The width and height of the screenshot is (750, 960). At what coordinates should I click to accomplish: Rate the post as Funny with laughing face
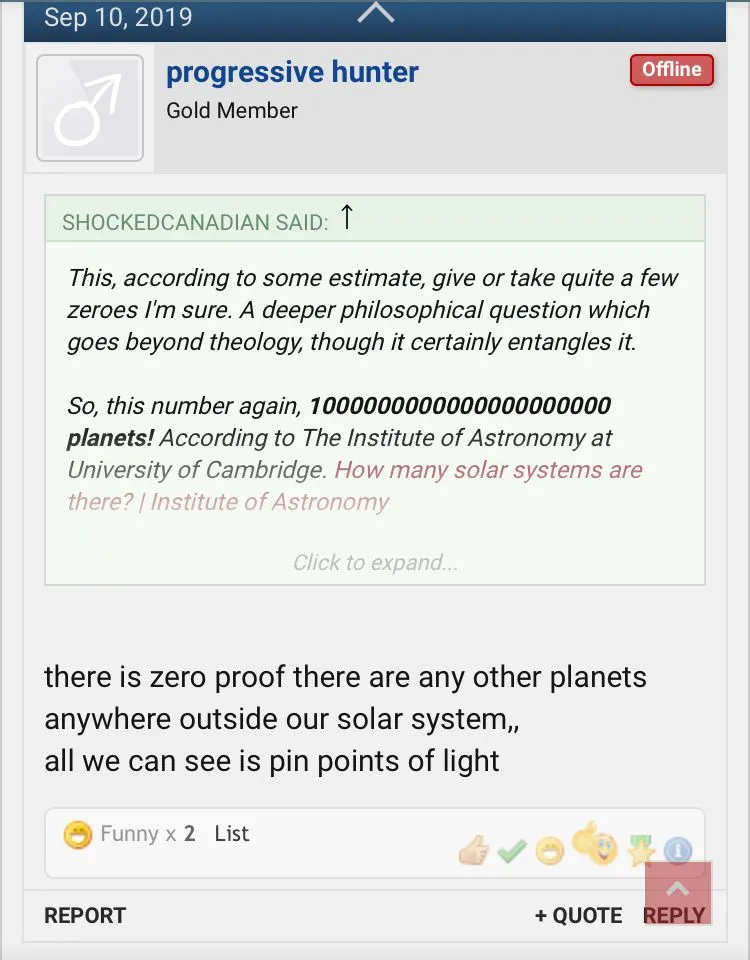coord(549,851)
